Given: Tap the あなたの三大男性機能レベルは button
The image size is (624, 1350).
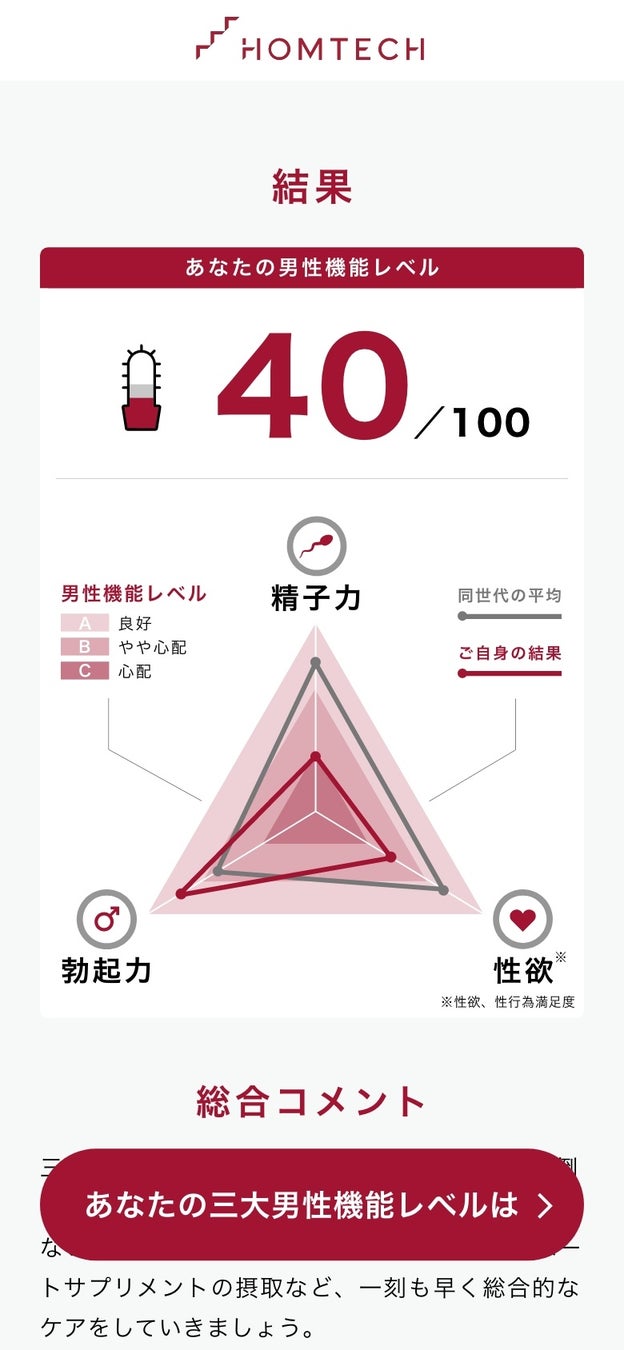Looking at the screenshot, I should click(311, 1204).
